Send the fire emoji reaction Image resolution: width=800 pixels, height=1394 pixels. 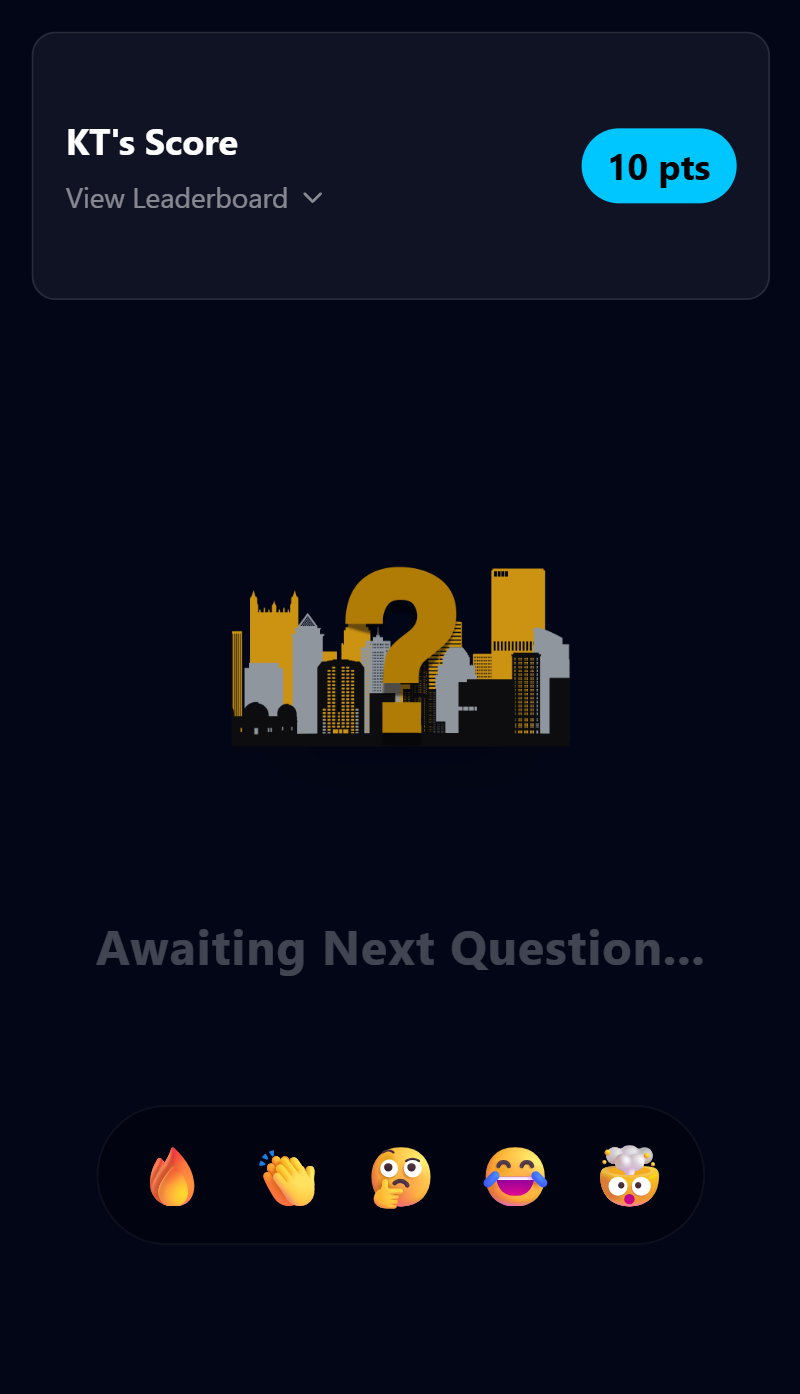tap(173, 1176)
